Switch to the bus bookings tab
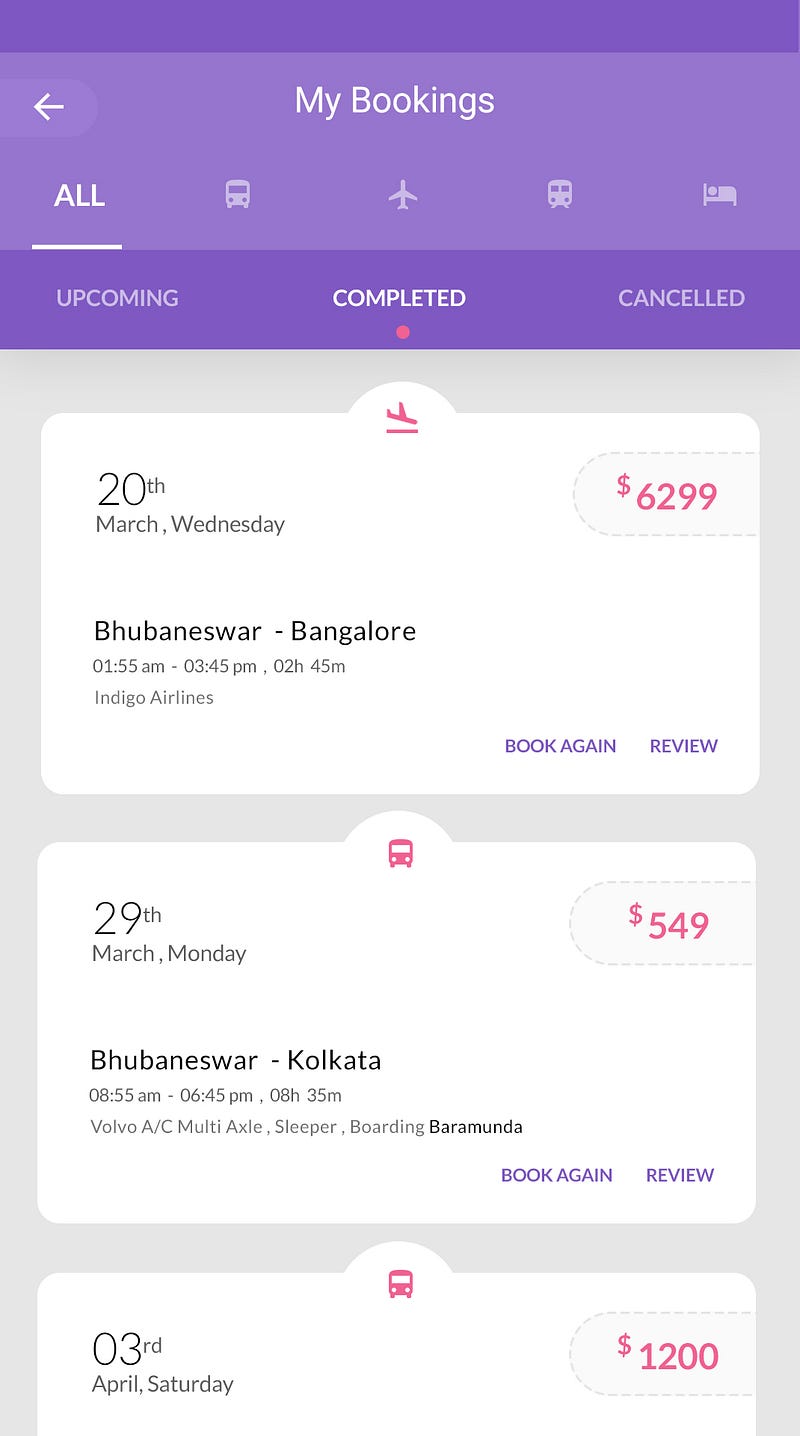The image size is (800, 1436). (x=237, y=194)
